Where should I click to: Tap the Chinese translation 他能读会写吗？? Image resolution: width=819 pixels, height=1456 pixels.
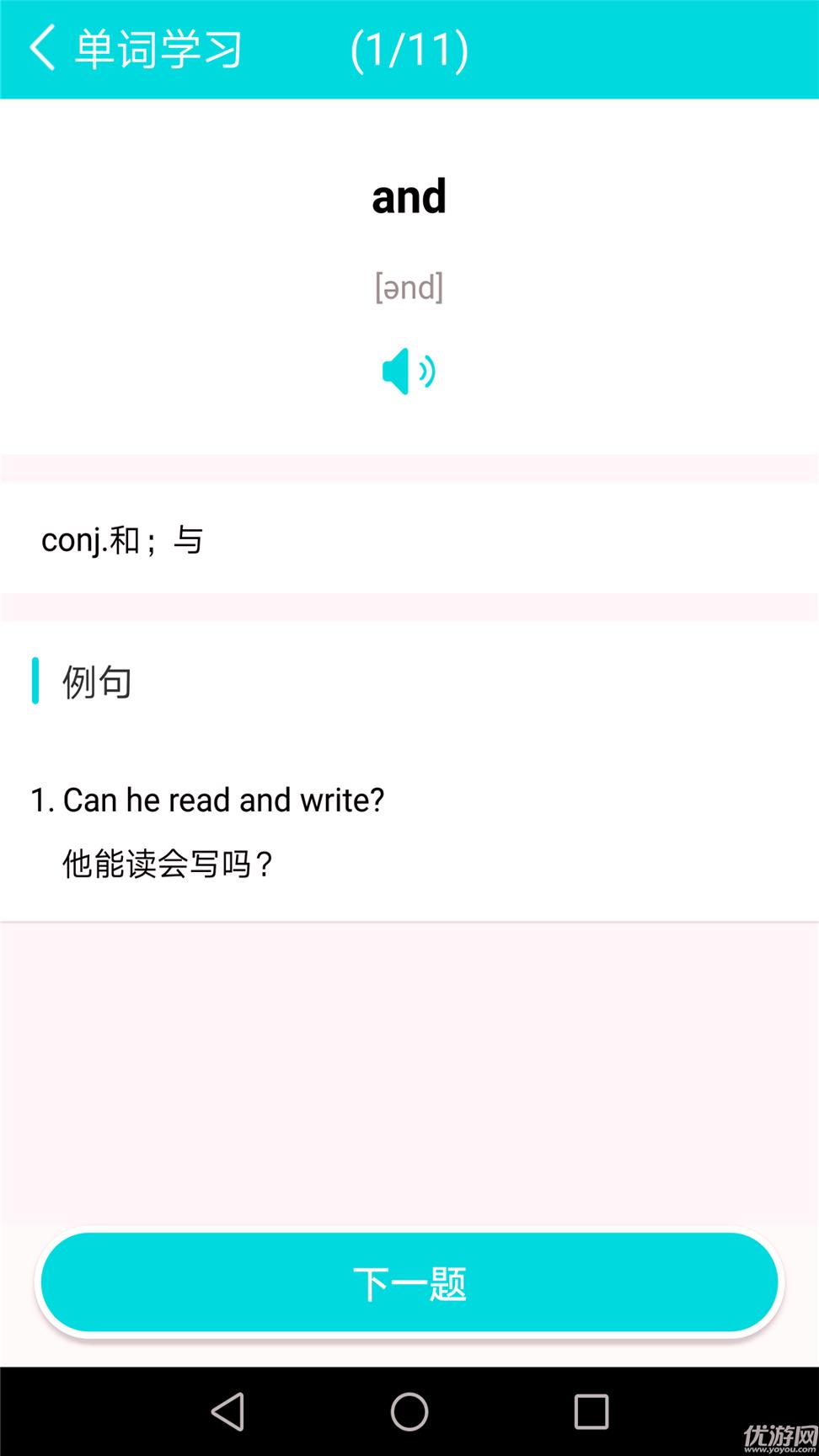point(166,861)
